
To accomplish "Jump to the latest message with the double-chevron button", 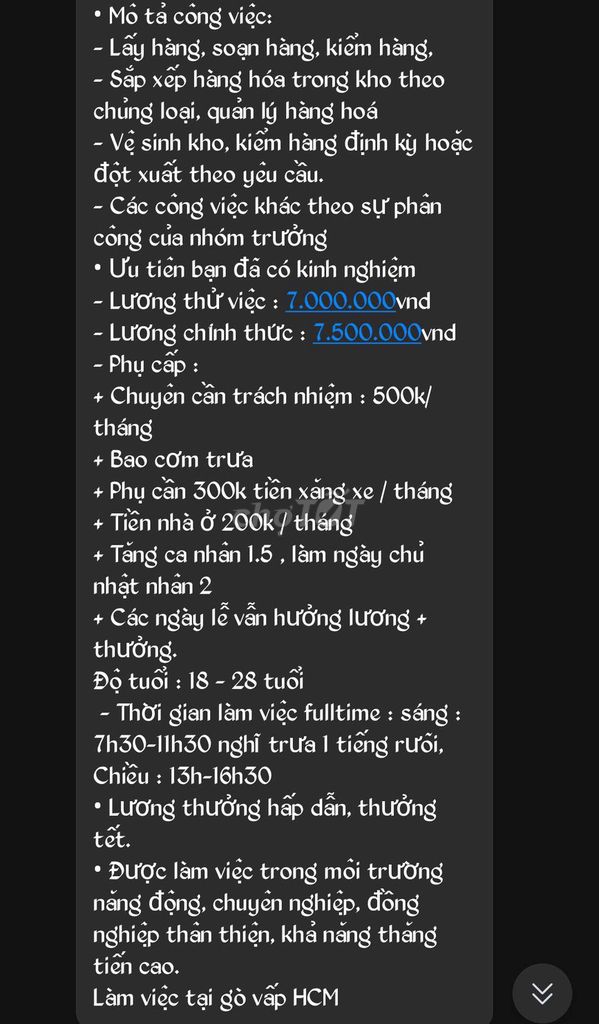I will pos(542,993).
